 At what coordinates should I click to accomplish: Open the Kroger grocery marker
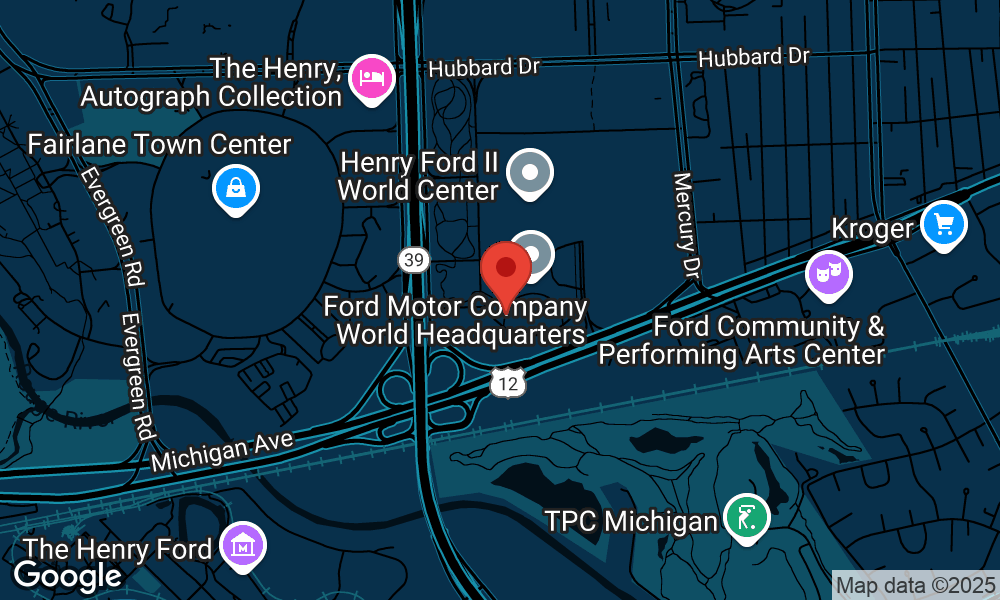[943, 222]
